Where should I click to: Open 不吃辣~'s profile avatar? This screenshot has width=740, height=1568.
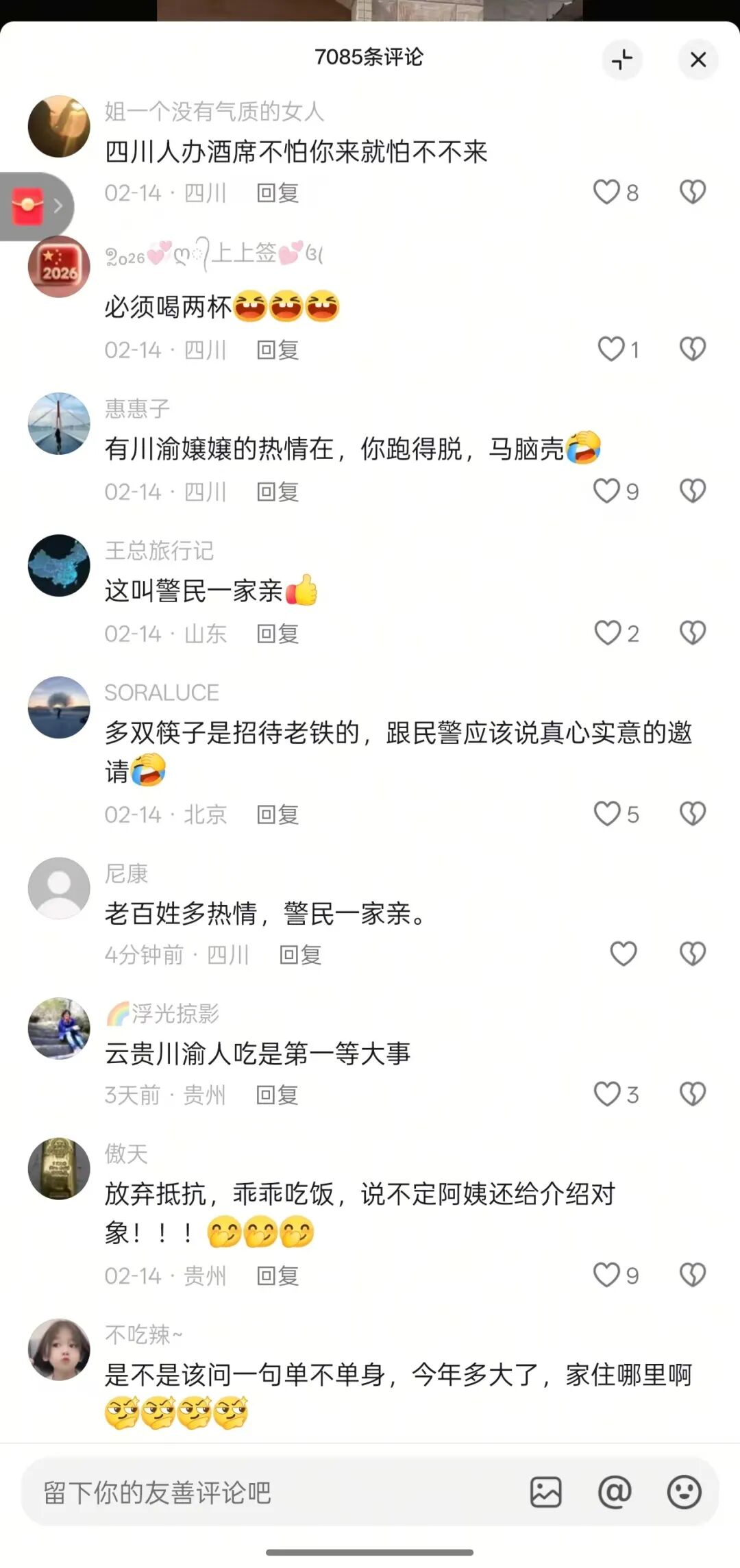(x=59, y=1349)
